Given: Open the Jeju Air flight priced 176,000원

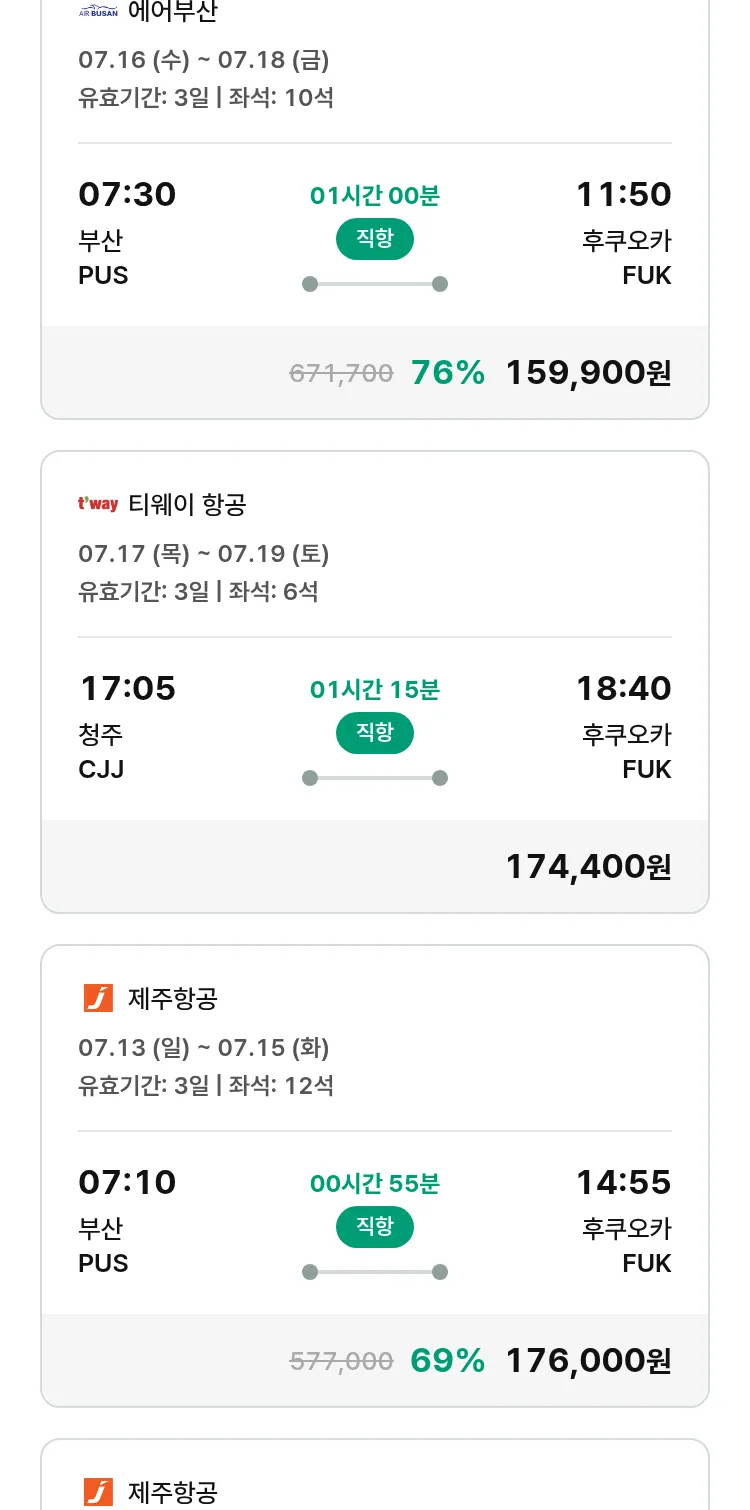Looking at the screenshot, I should click(375, 1176).
